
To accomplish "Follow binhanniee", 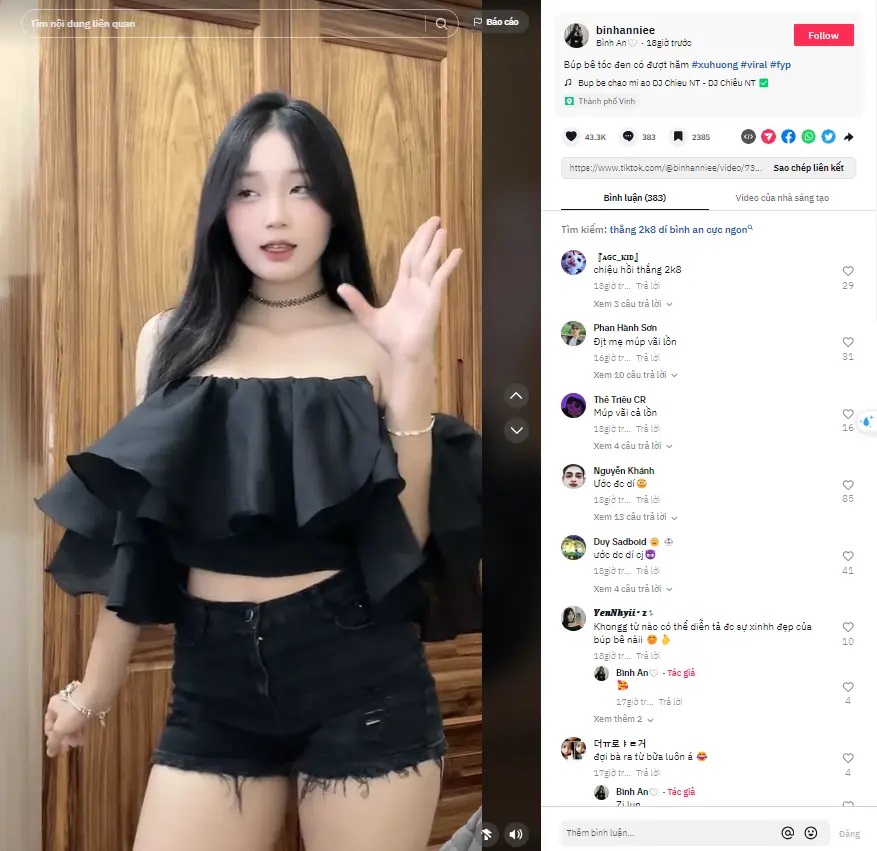I will 823,35.
